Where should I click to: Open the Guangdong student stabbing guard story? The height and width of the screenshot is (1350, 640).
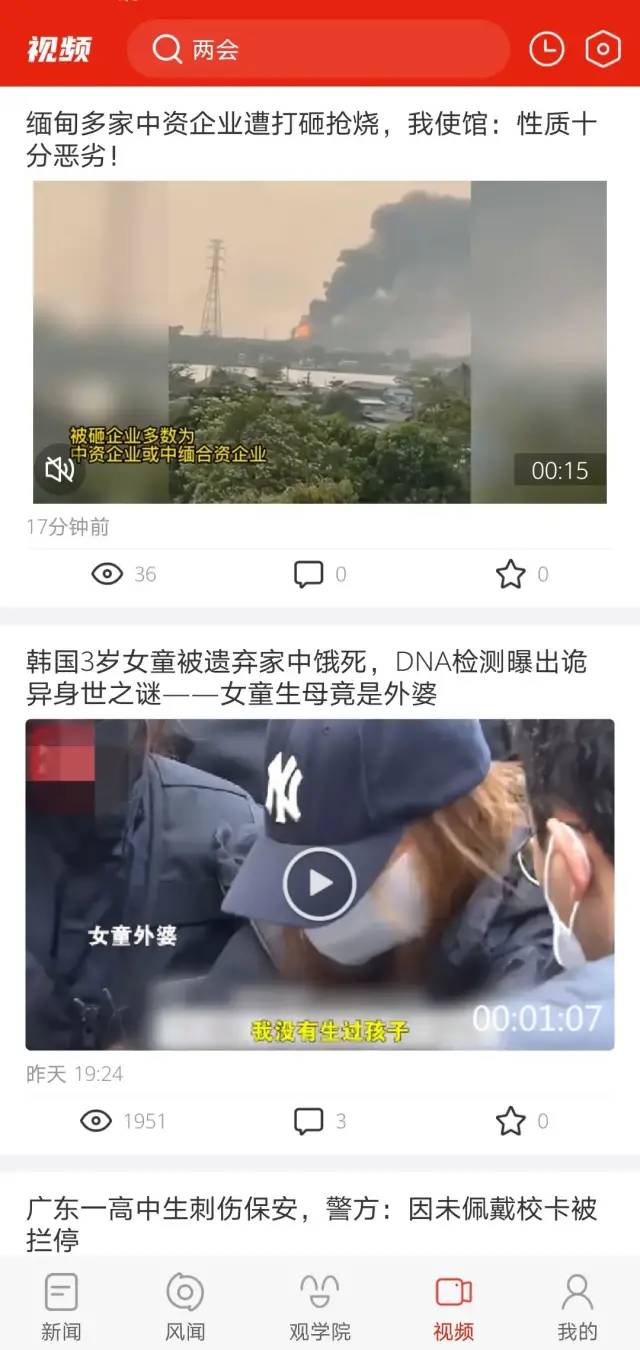click(311, 1224)
